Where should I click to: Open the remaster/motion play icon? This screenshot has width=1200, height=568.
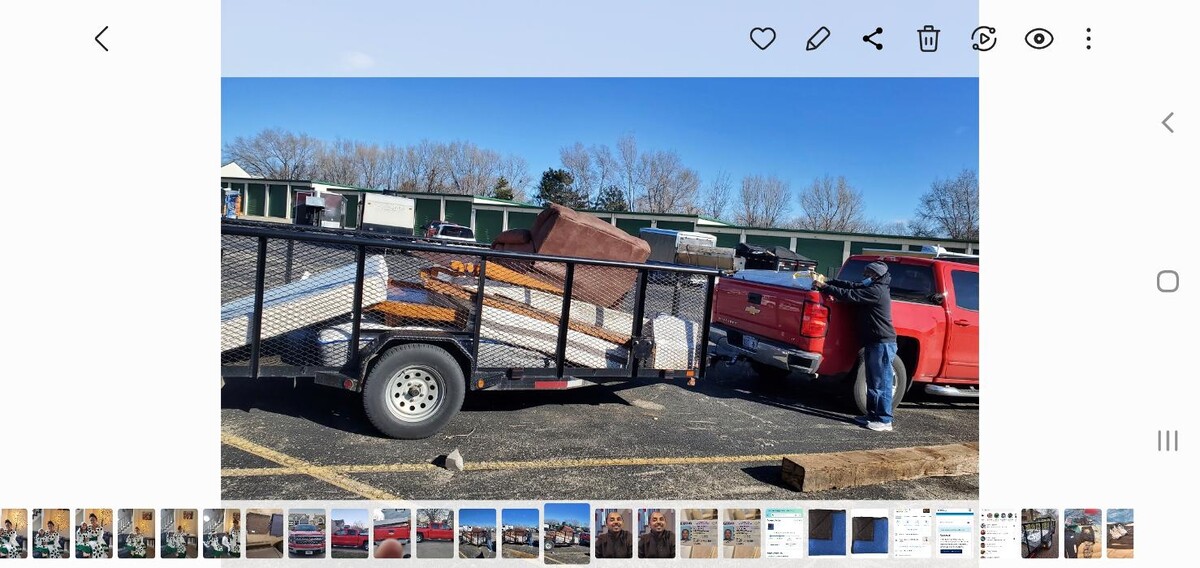(984, 39)
